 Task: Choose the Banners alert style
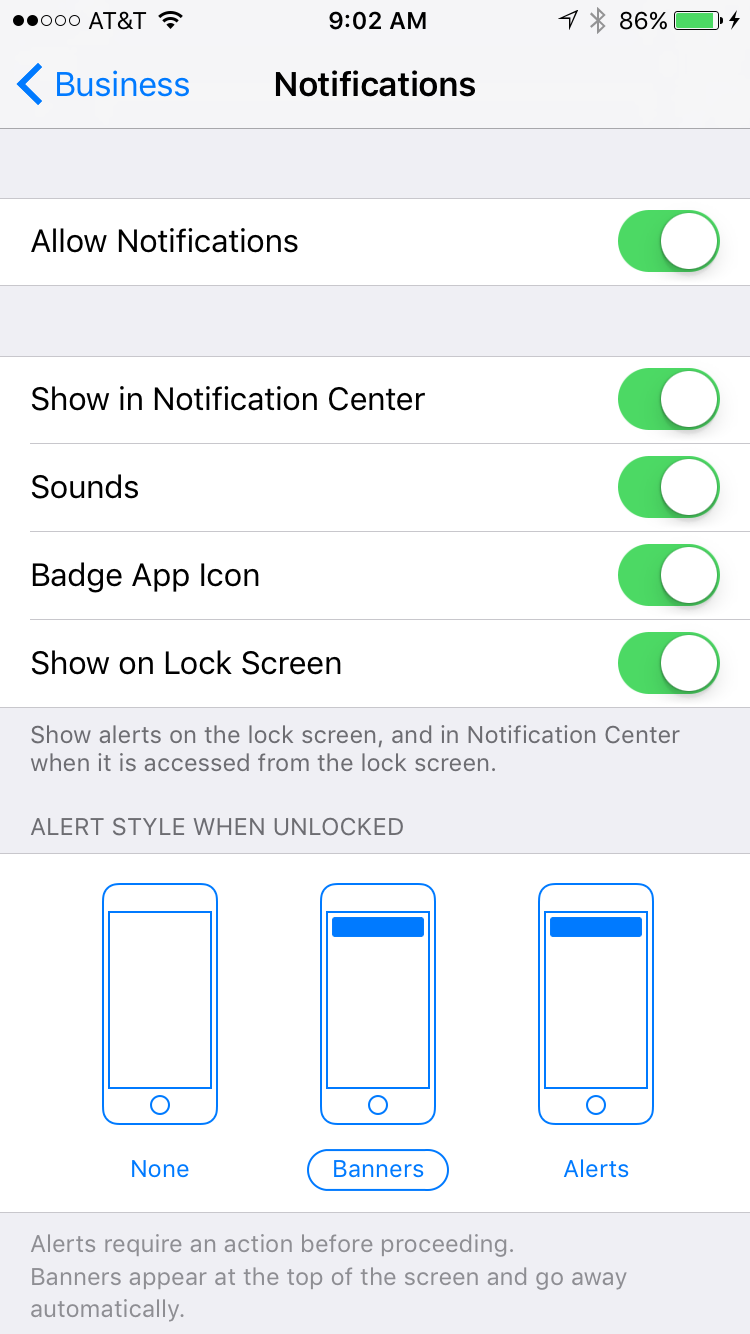pyautogui.click(x=378, y=1030)
